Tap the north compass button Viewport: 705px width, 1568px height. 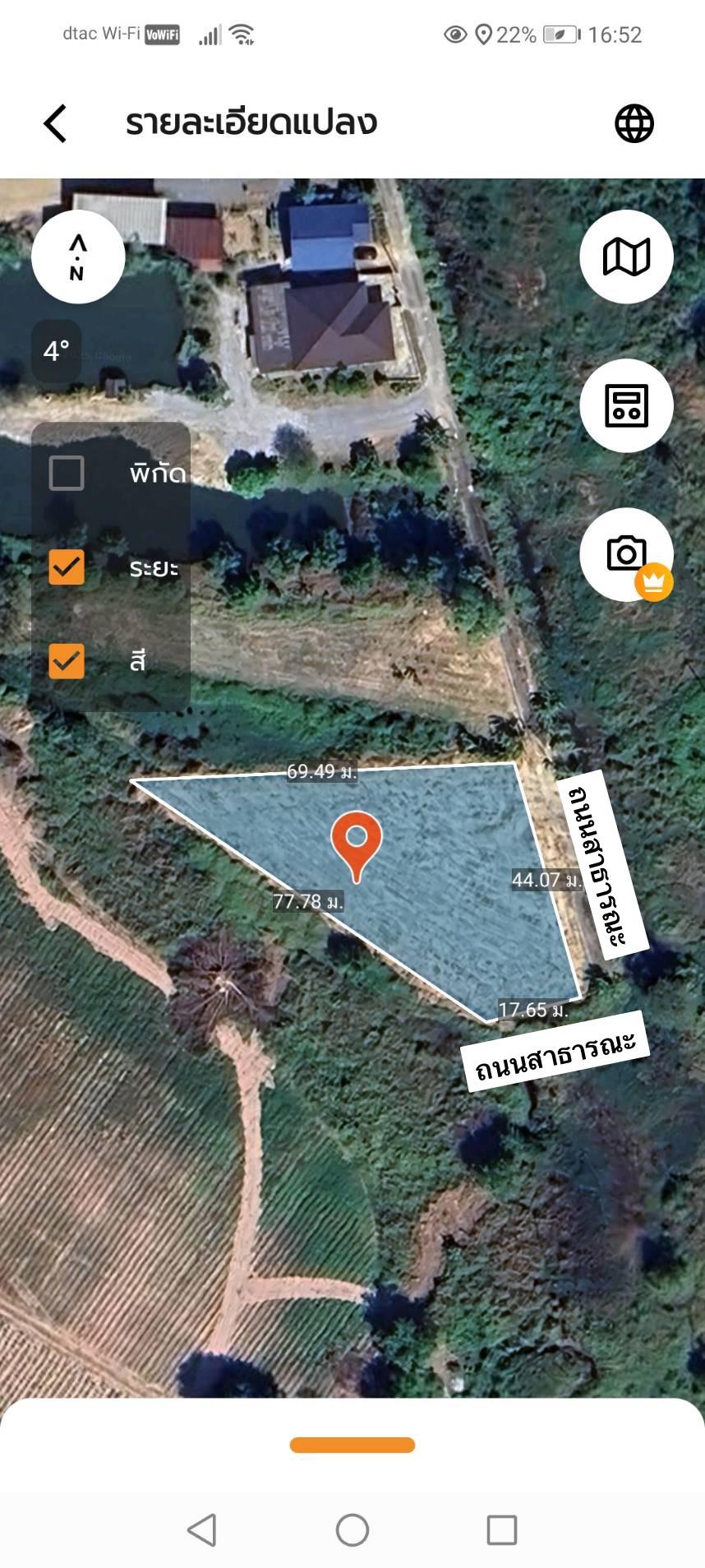tap(78, 257)
